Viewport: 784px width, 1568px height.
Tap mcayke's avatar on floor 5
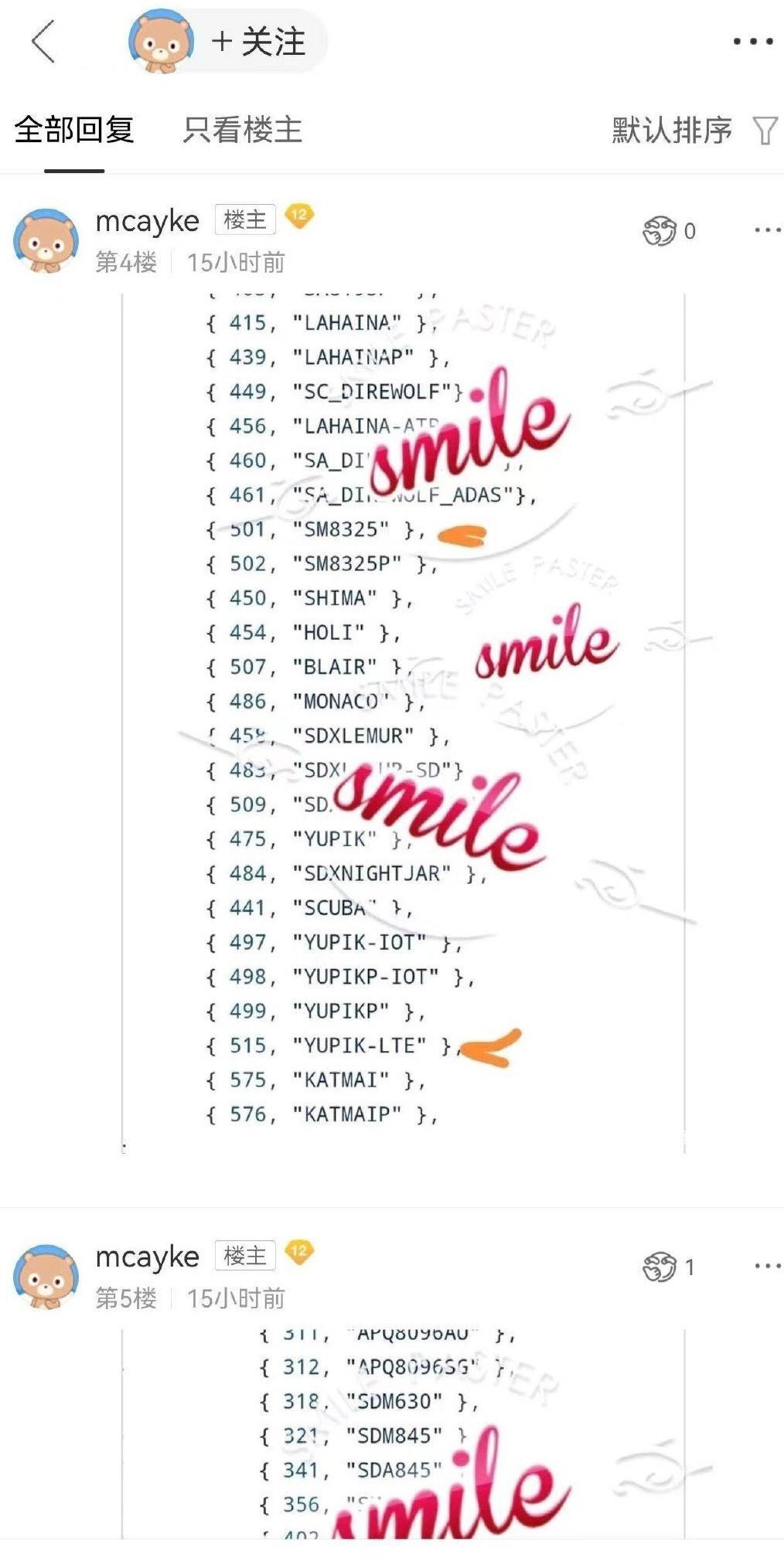click(46, 1275)
